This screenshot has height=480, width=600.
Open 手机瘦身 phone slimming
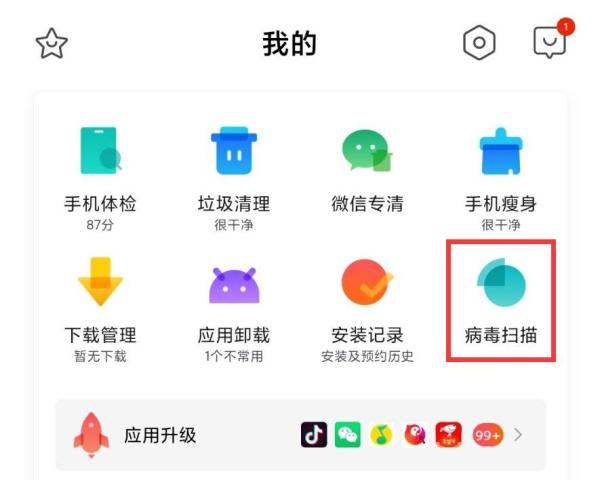(x=501, y=172)
